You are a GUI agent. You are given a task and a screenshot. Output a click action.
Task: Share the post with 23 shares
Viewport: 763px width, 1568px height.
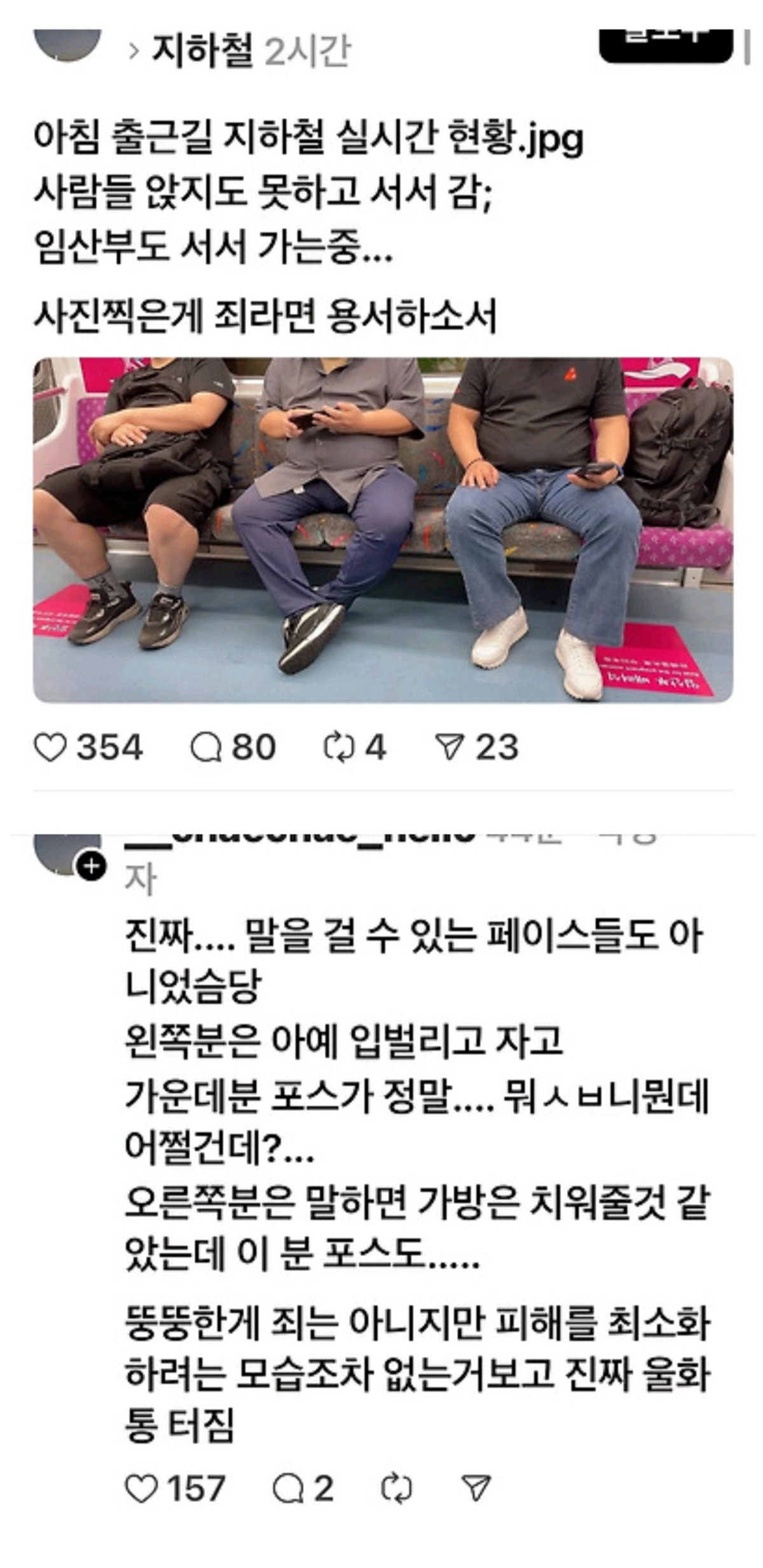tap(450, 748)
